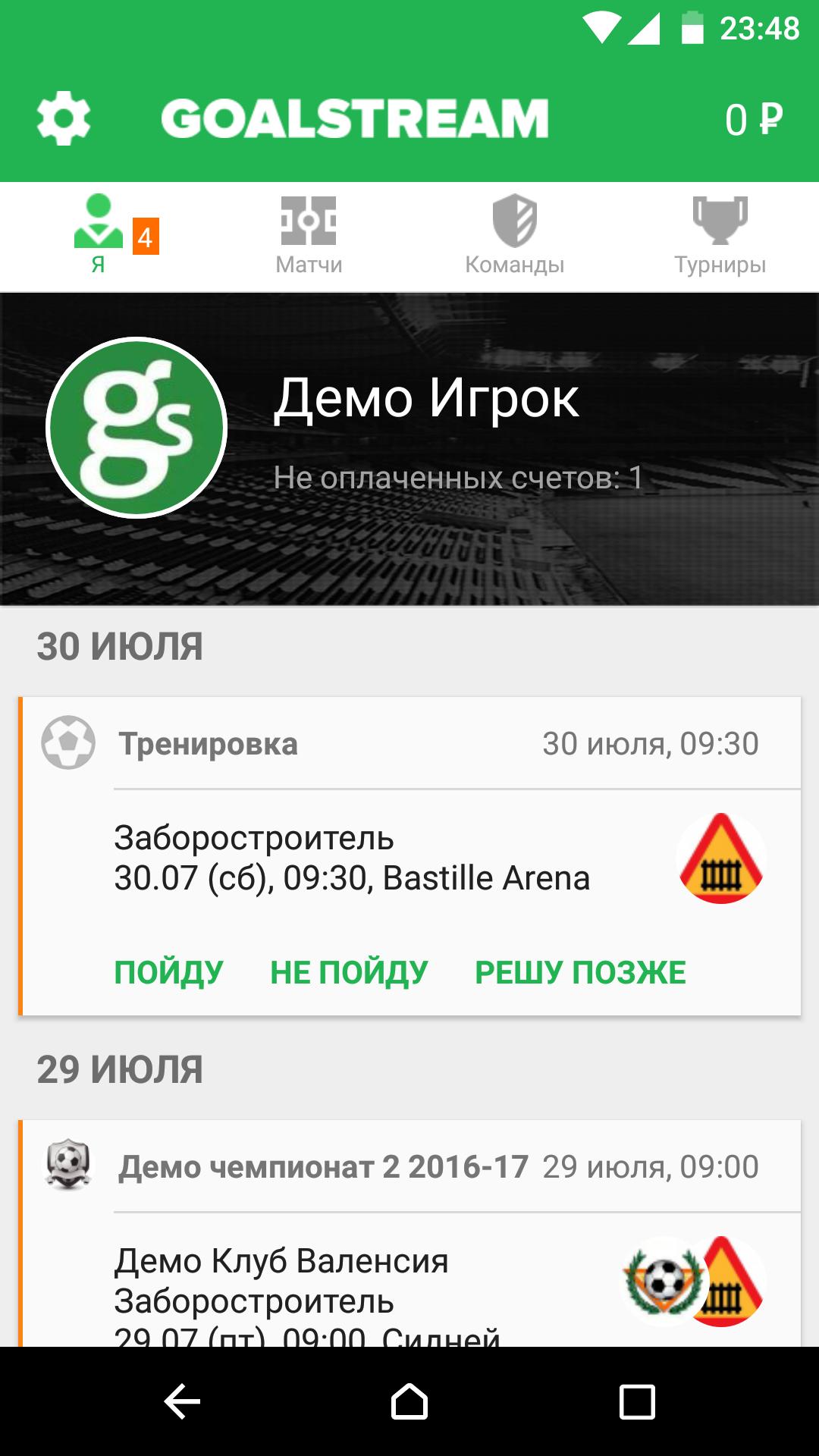The width and height of the screenshot is (819, 1456).
Task: Click the soccer ball training event icon
Action: pyautogui.click(x=68, y=743)
